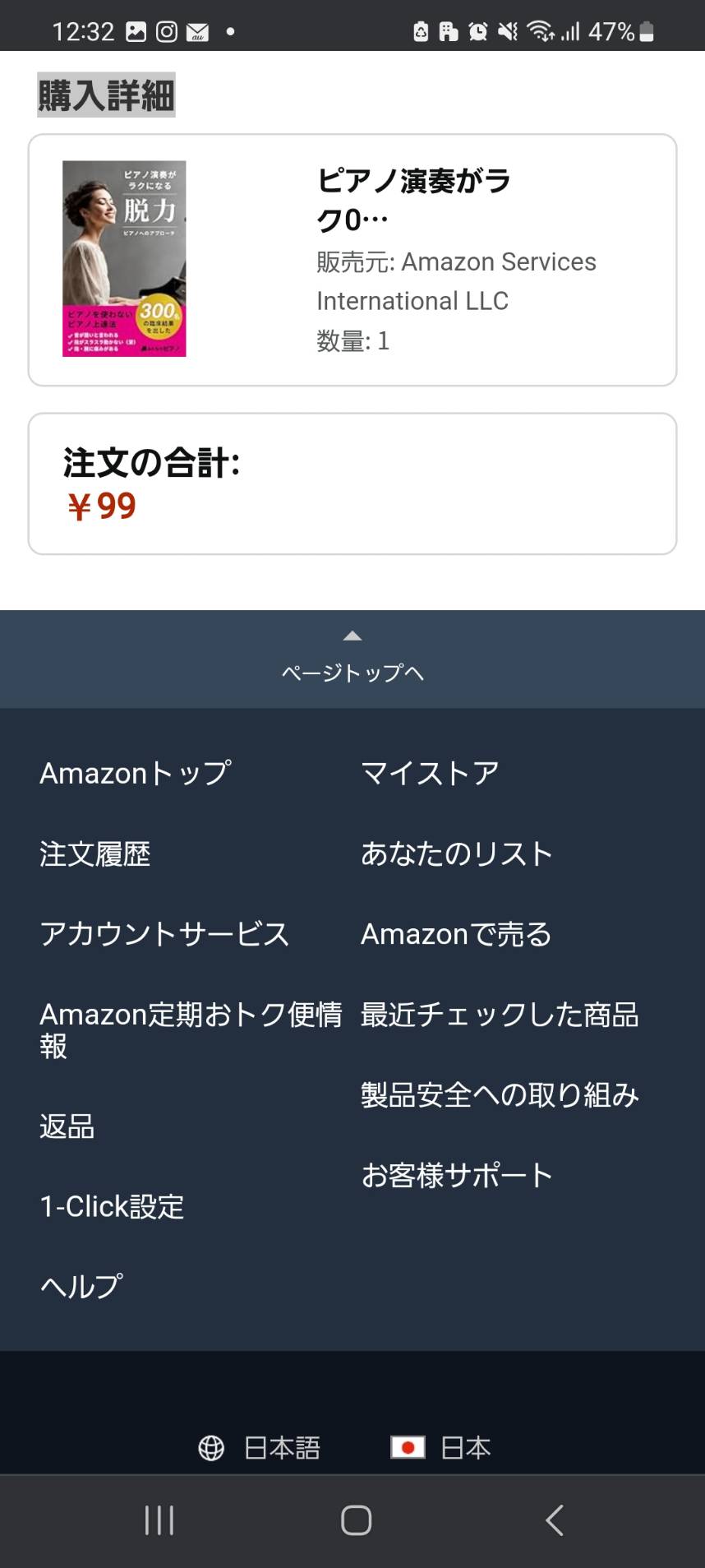Open the ヘルプ link
Viewport: 705px width, 1568px height.
81,1286
